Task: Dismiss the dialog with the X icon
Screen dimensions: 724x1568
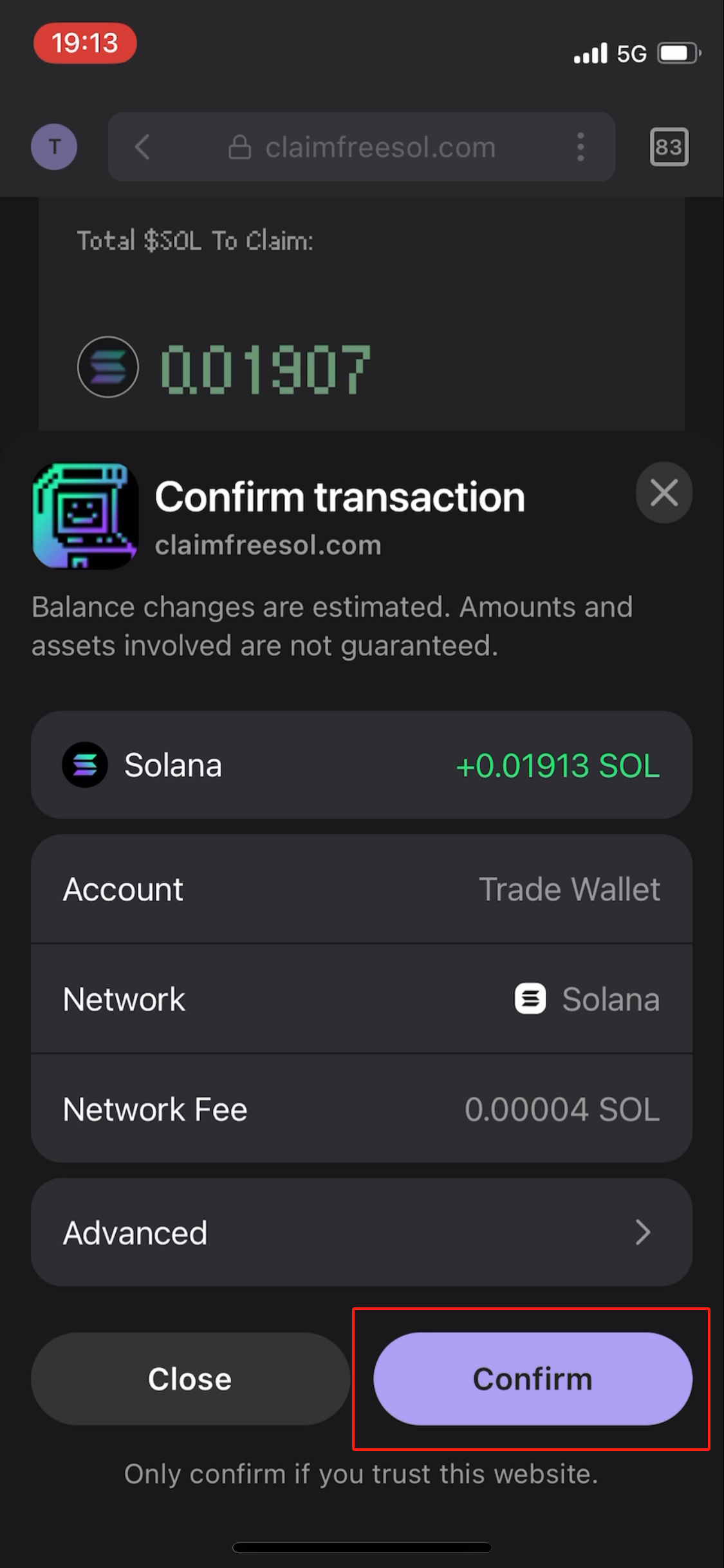Action: click(x=664, y=492)
